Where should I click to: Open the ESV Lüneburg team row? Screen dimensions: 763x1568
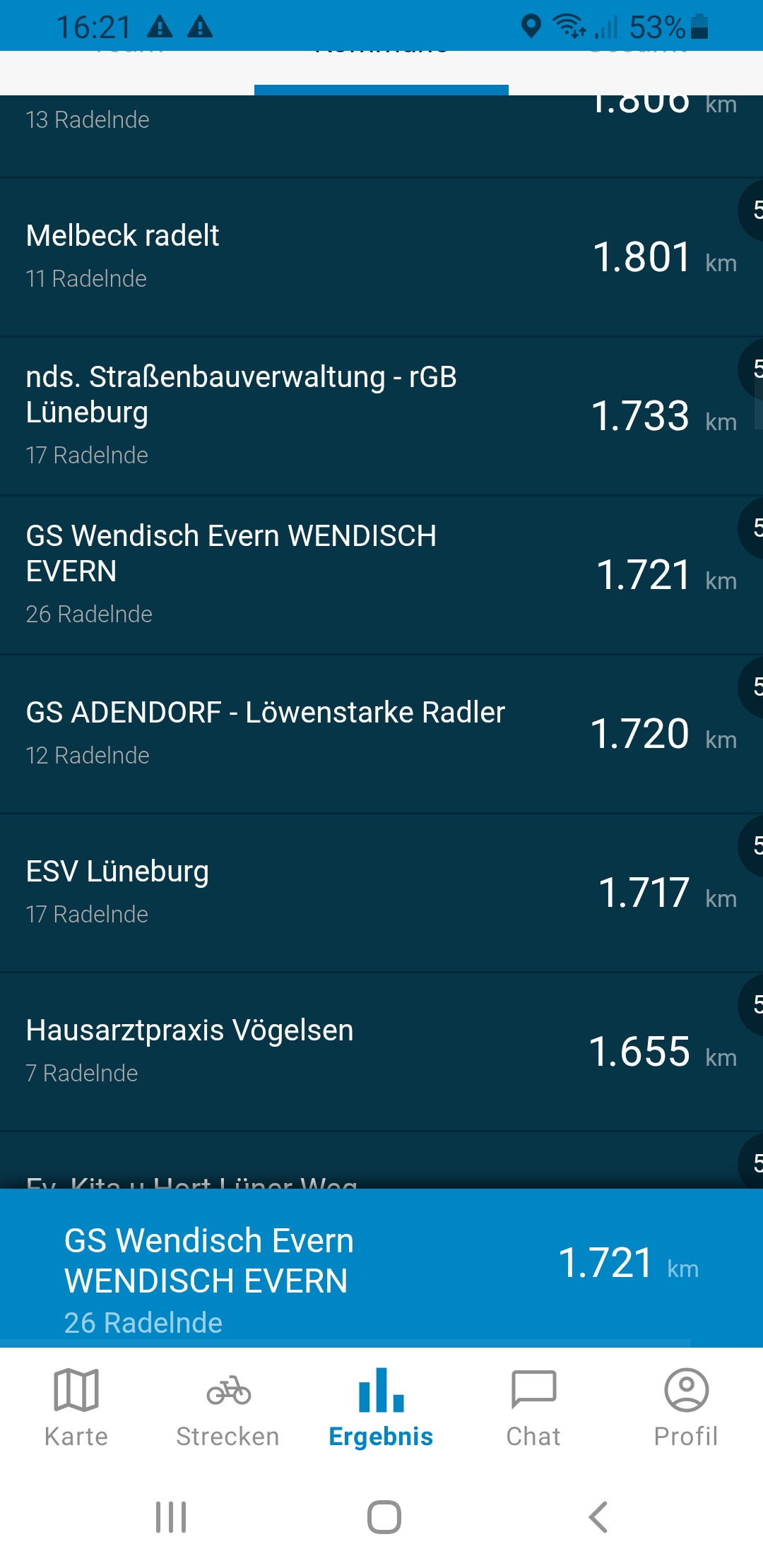(381, 893)
